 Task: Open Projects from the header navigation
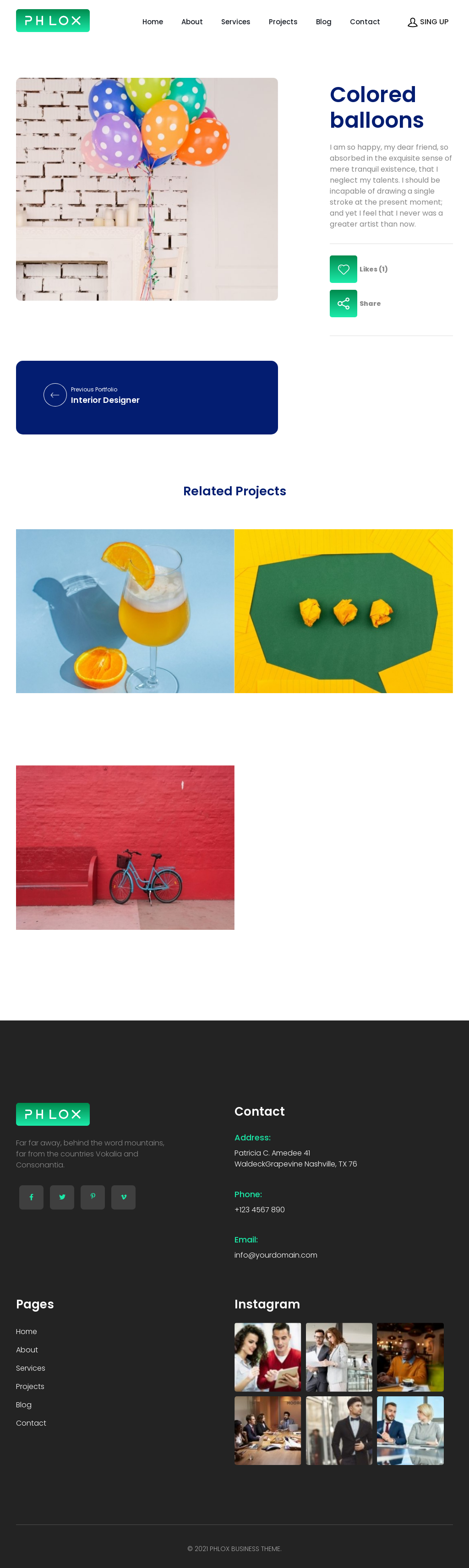[283, 22]
